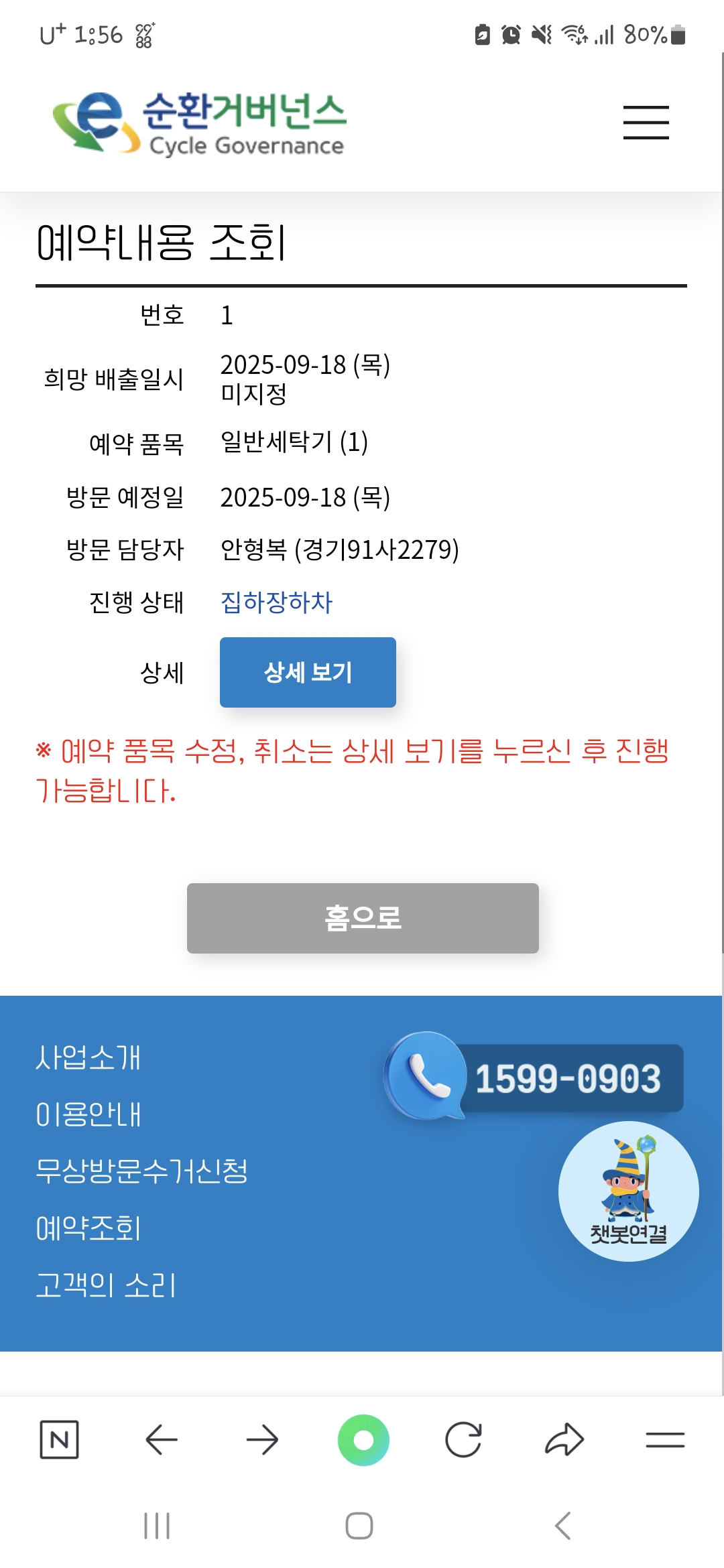Open the hamburger menu at top right

[x=646, y=122]
